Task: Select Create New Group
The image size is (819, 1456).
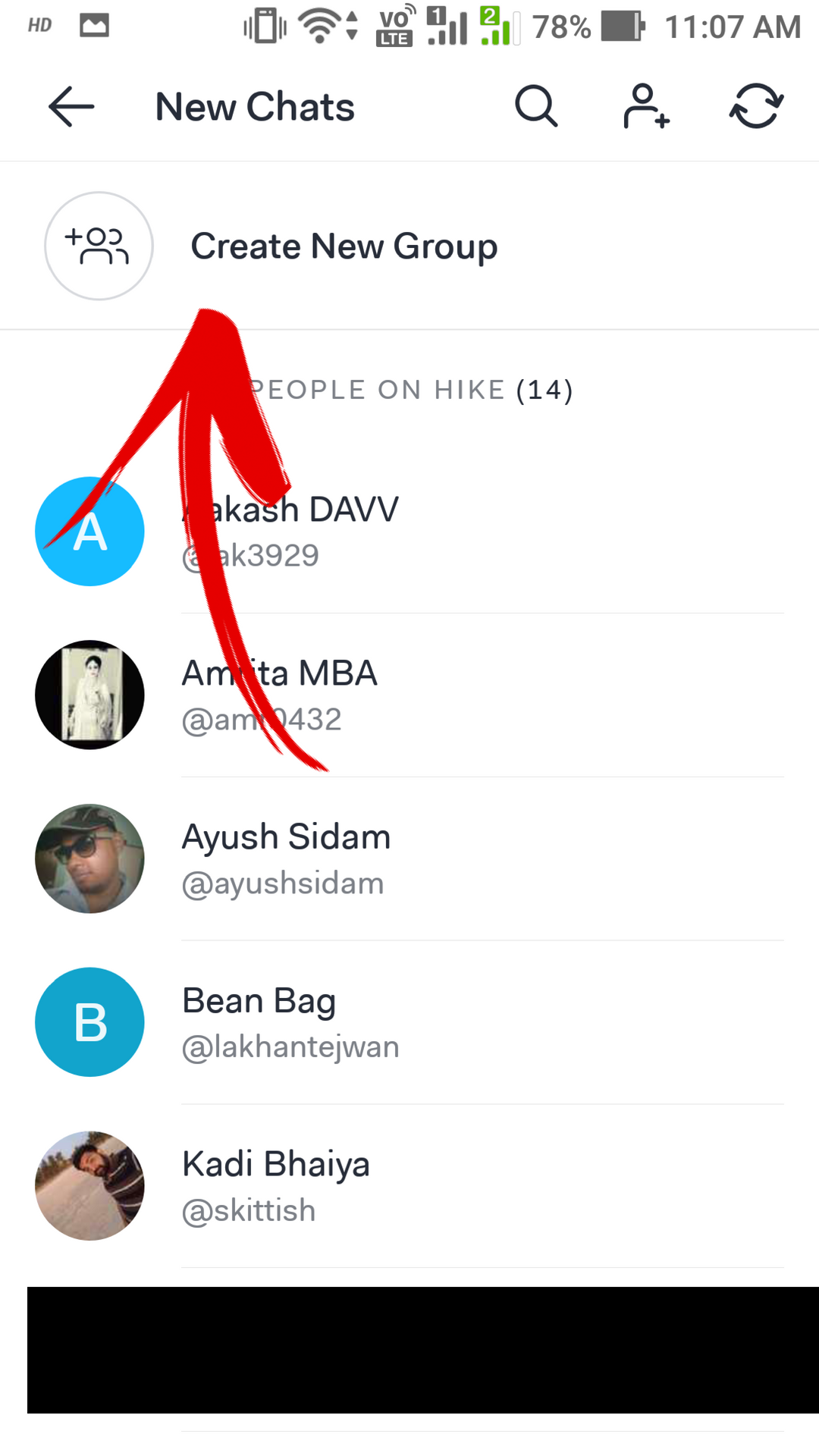Action: (x=344, y=246)
